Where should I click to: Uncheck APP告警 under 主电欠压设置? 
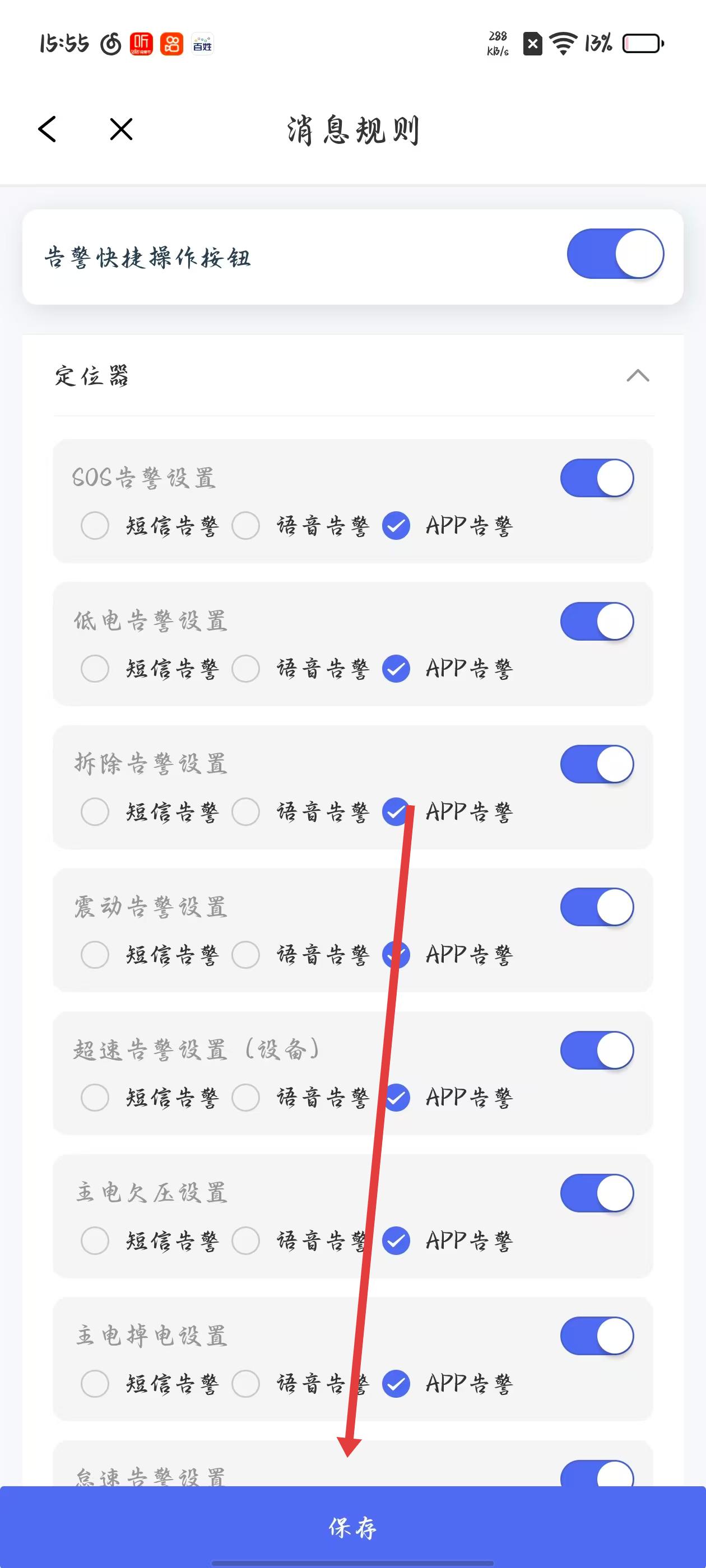(x=396, y=1240)
